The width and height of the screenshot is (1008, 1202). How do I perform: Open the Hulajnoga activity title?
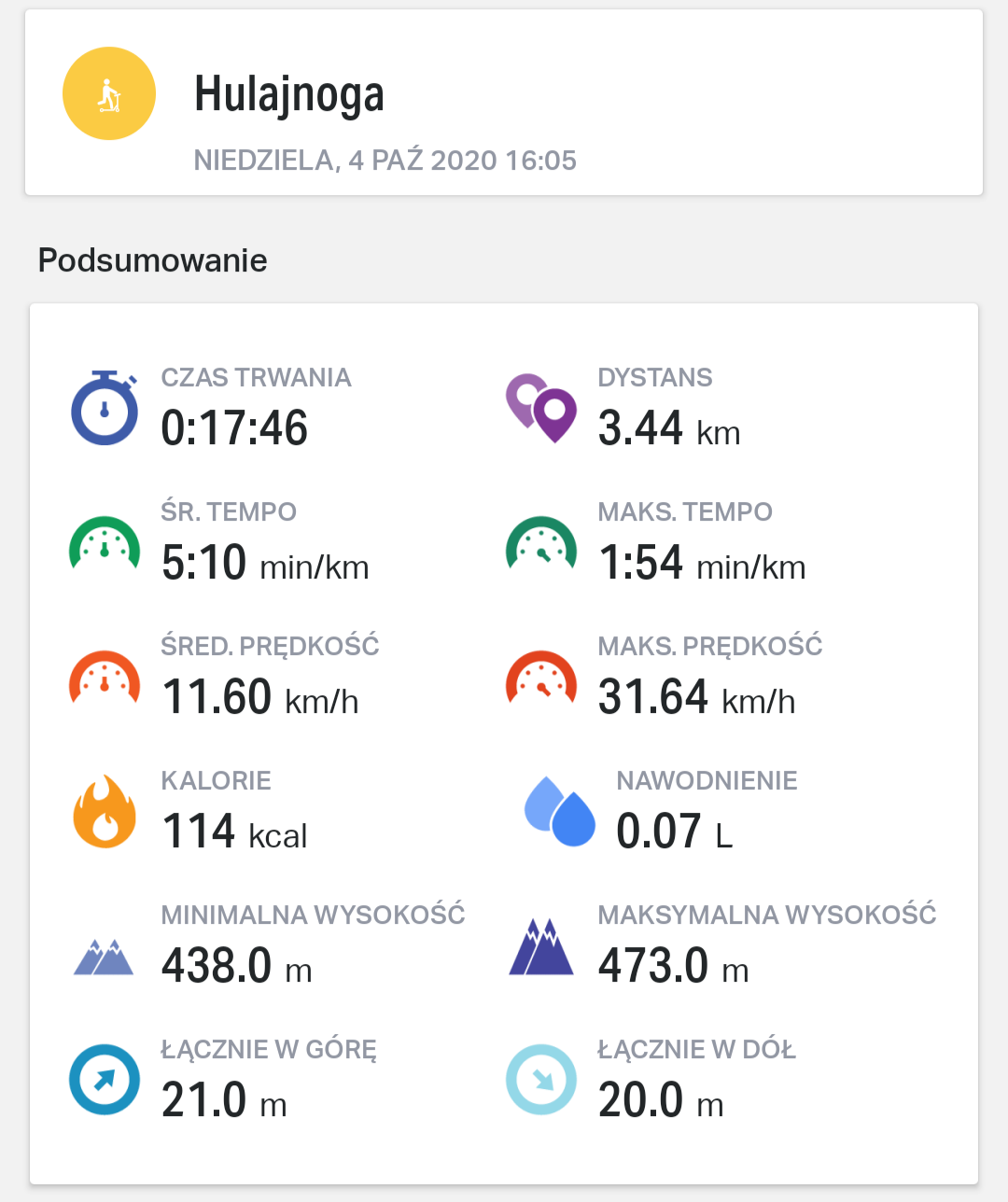289,93
